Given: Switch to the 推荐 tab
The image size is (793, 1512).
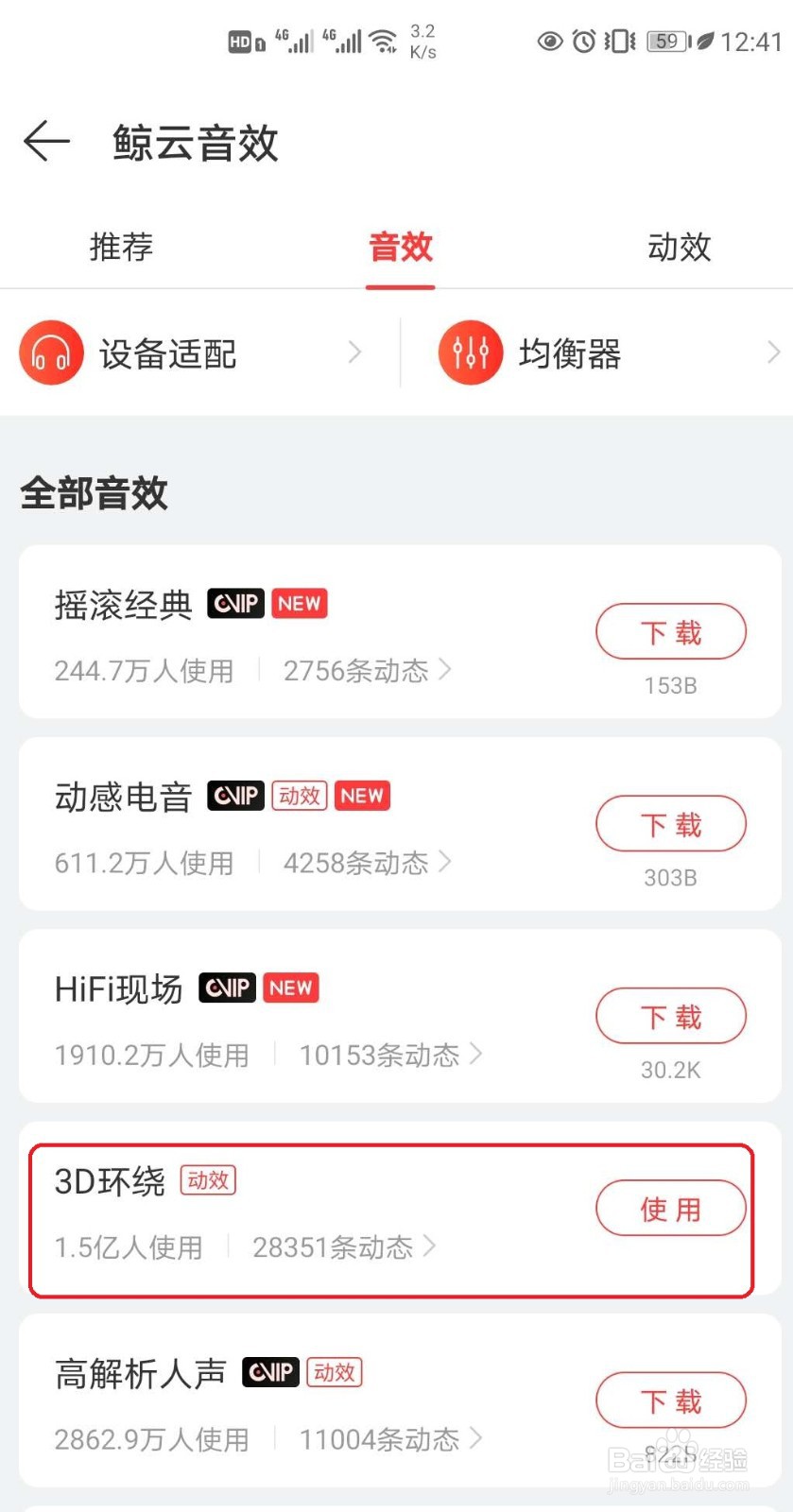Looking at the screenshot, I should (x=121, y=247).
